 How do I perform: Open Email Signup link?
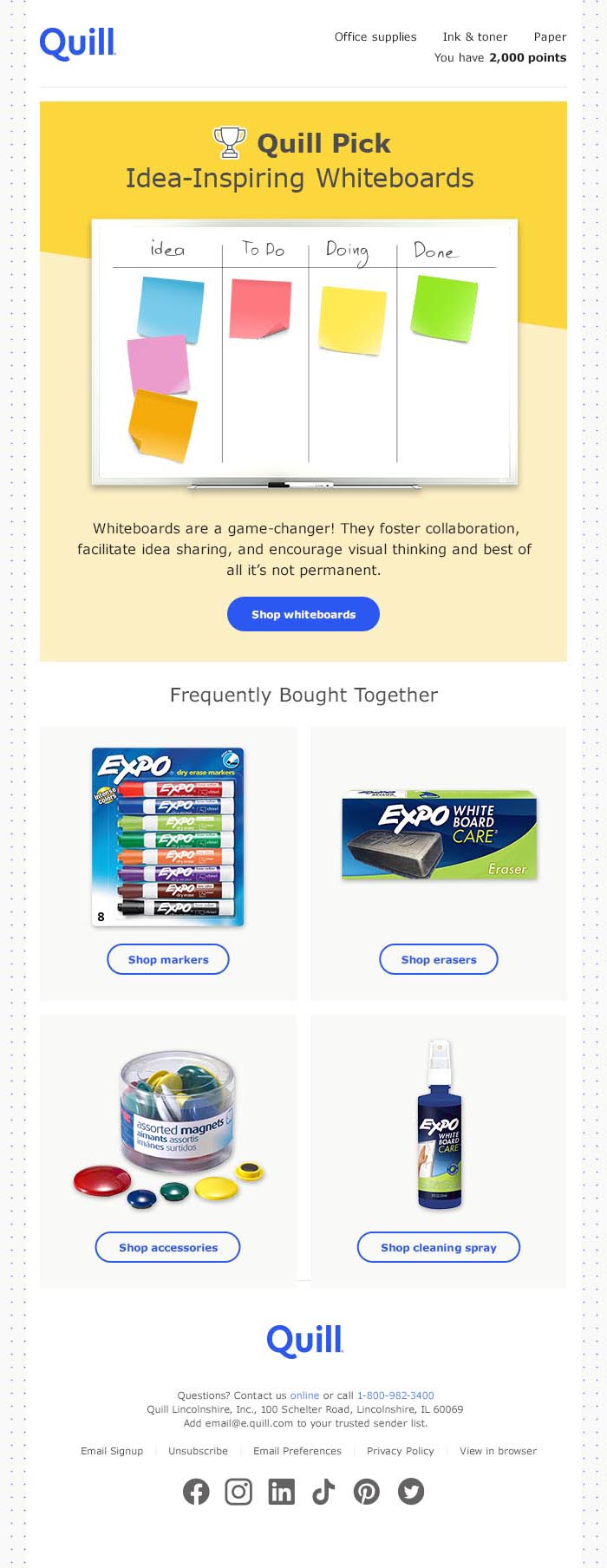point(112,1451)
